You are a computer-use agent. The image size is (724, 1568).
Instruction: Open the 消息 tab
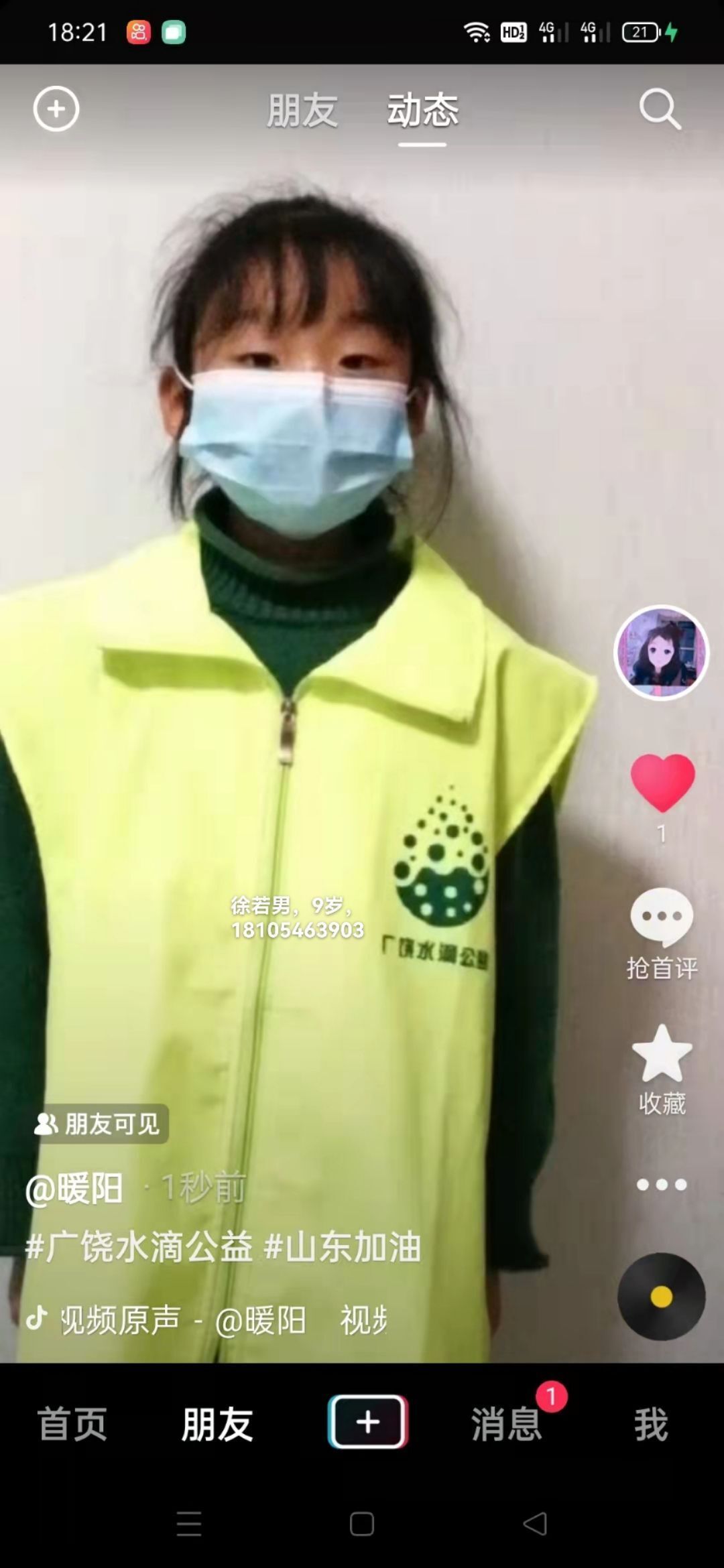[507, 1424]
